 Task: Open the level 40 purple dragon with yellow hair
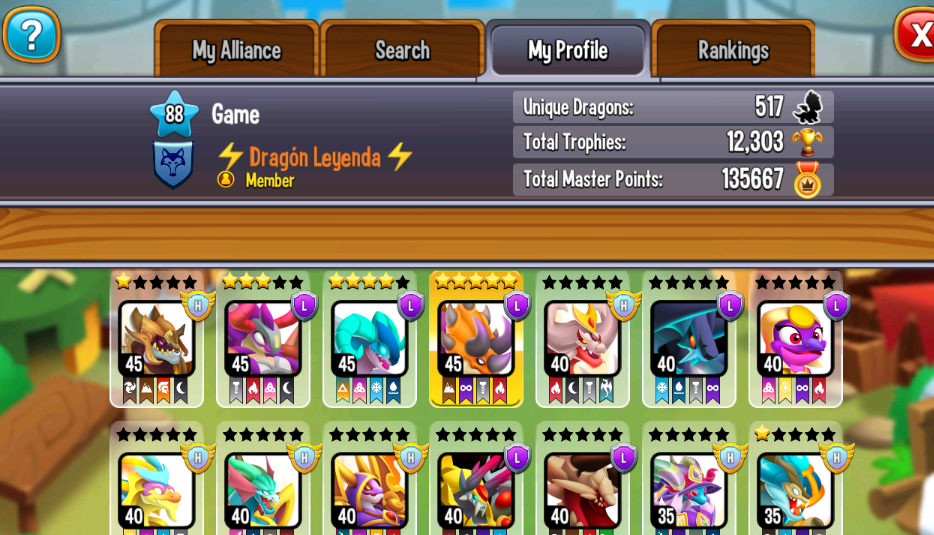795,340
